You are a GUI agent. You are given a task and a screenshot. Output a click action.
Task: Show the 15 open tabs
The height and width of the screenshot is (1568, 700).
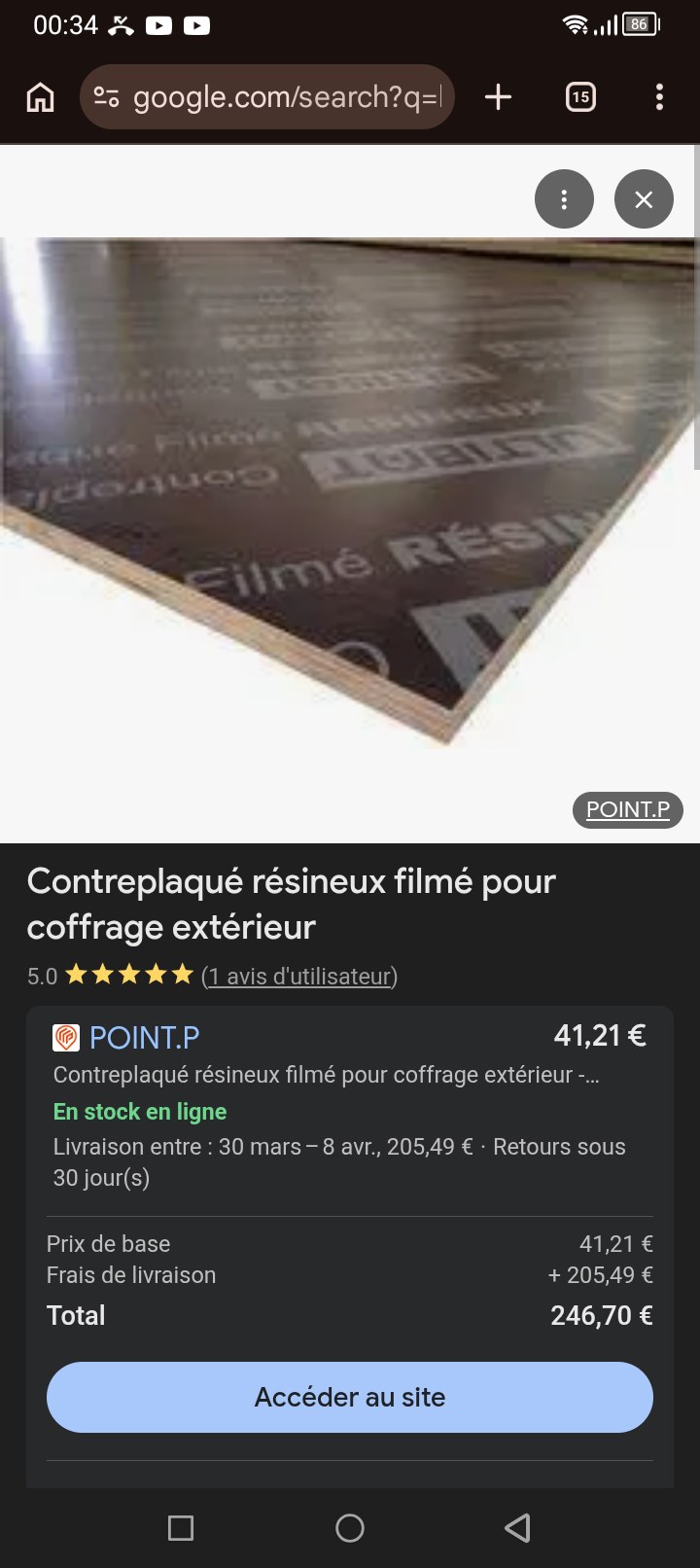tap(580, 97)
